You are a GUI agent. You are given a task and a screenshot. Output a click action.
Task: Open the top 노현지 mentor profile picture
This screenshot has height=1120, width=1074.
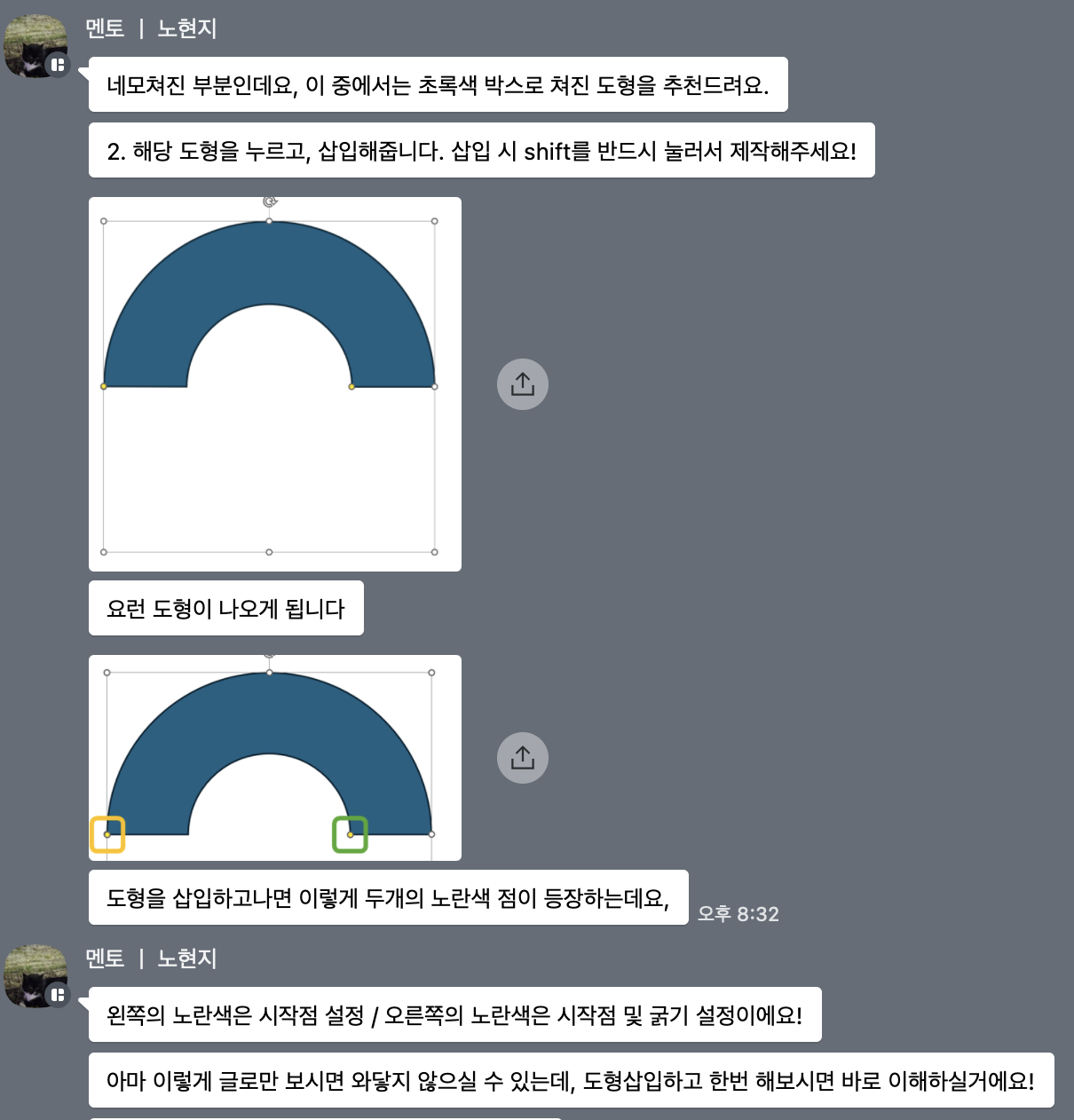[36, 46]
